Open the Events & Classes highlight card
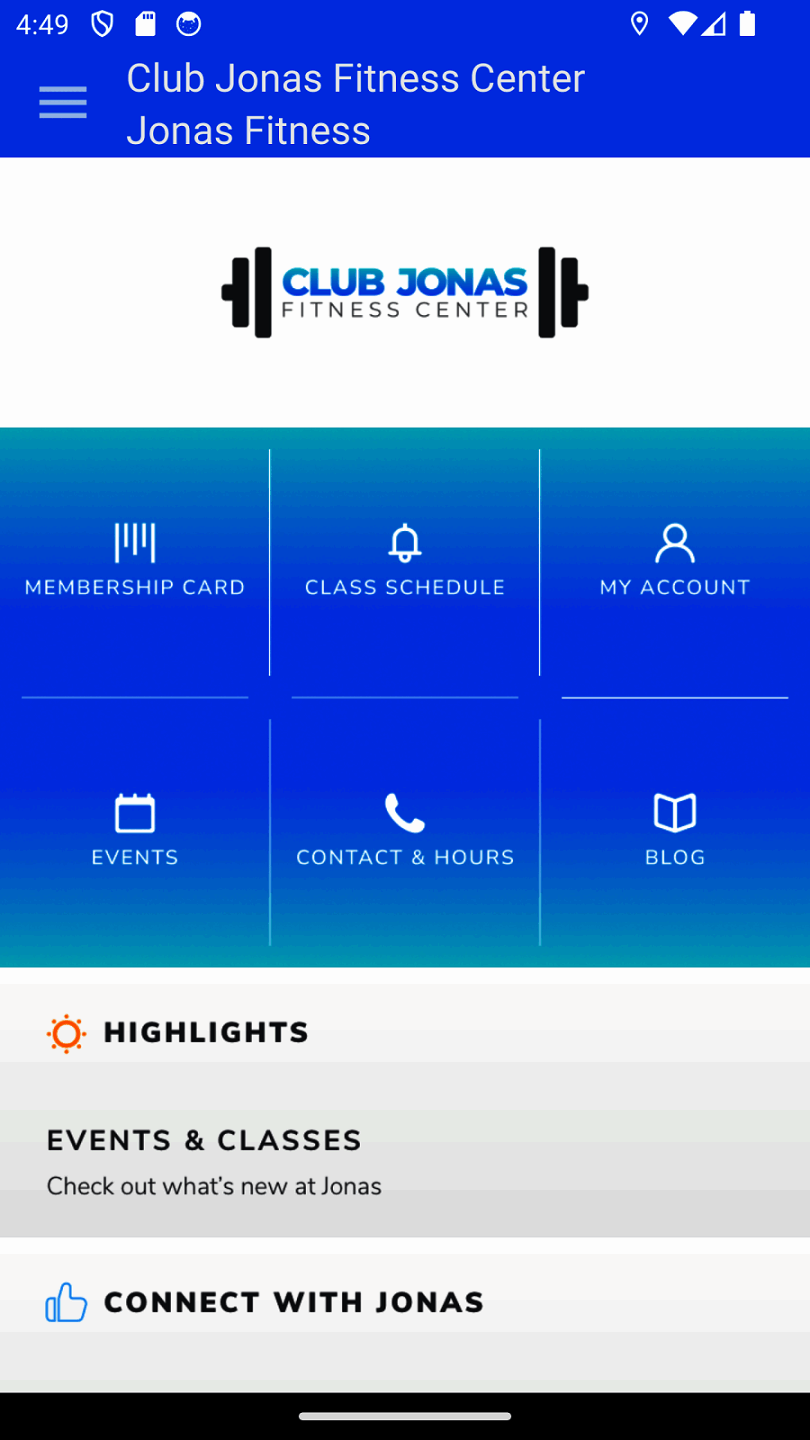The height and width of the screenshot is (1440, 810). (x=405, y=1162)
